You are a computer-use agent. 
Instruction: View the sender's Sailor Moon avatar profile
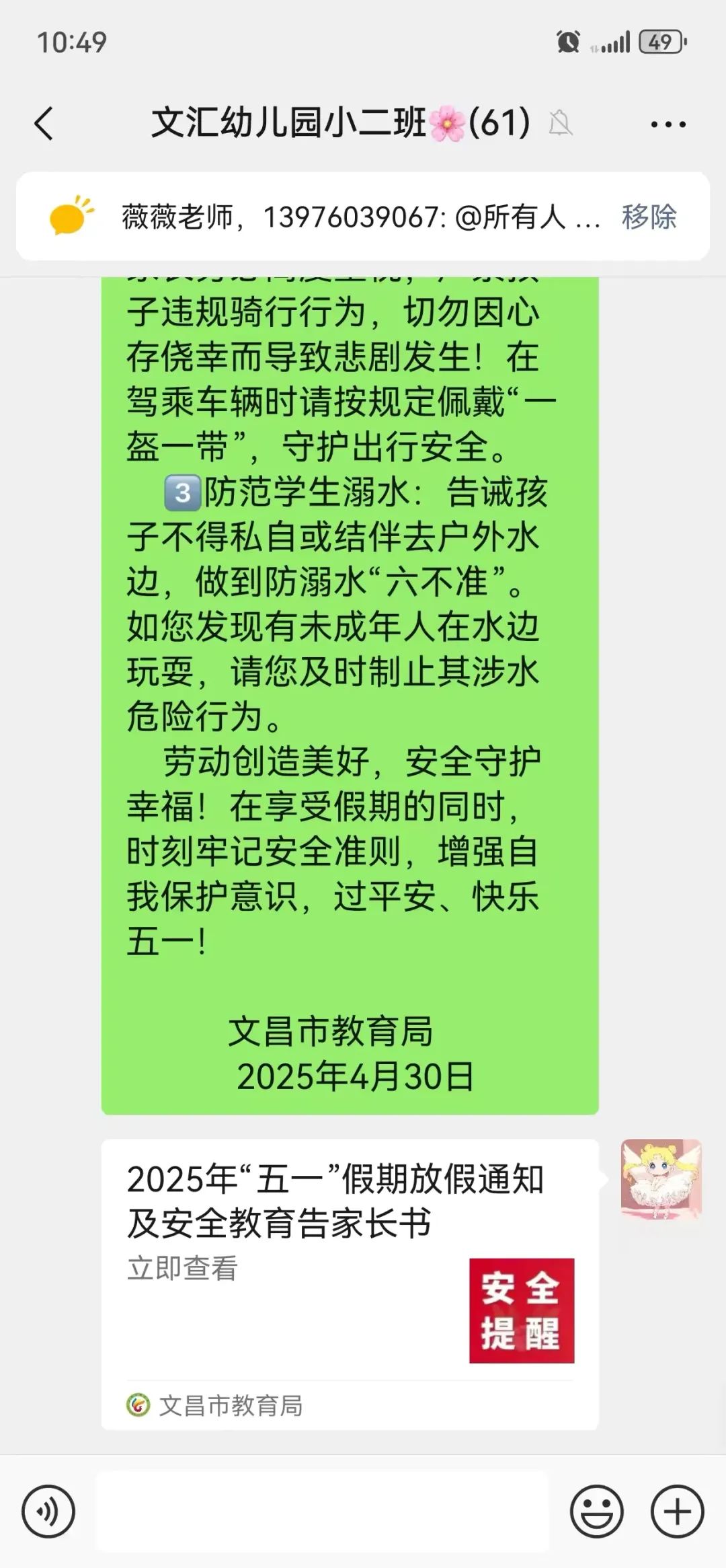(x=661, y=1179)
